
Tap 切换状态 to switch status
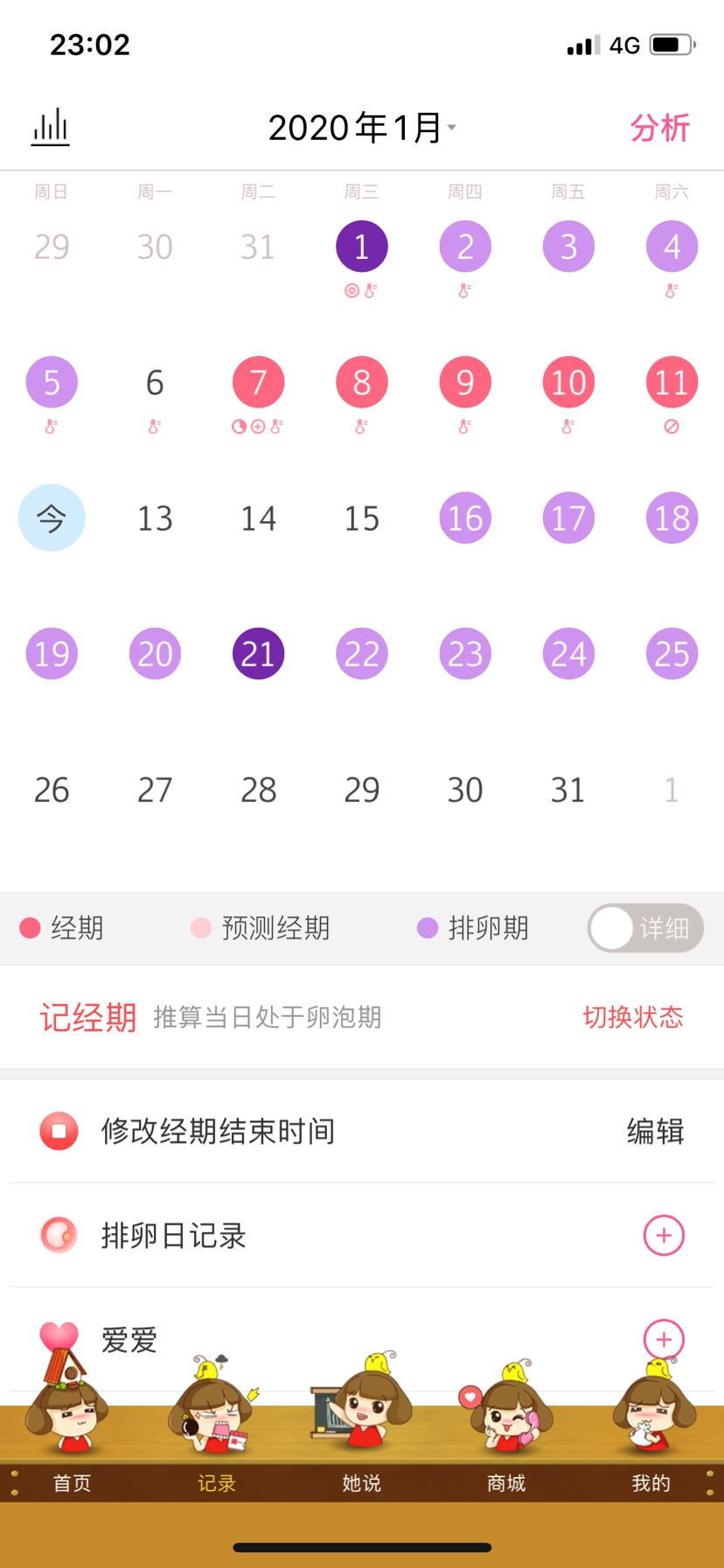pos(633,1017)
